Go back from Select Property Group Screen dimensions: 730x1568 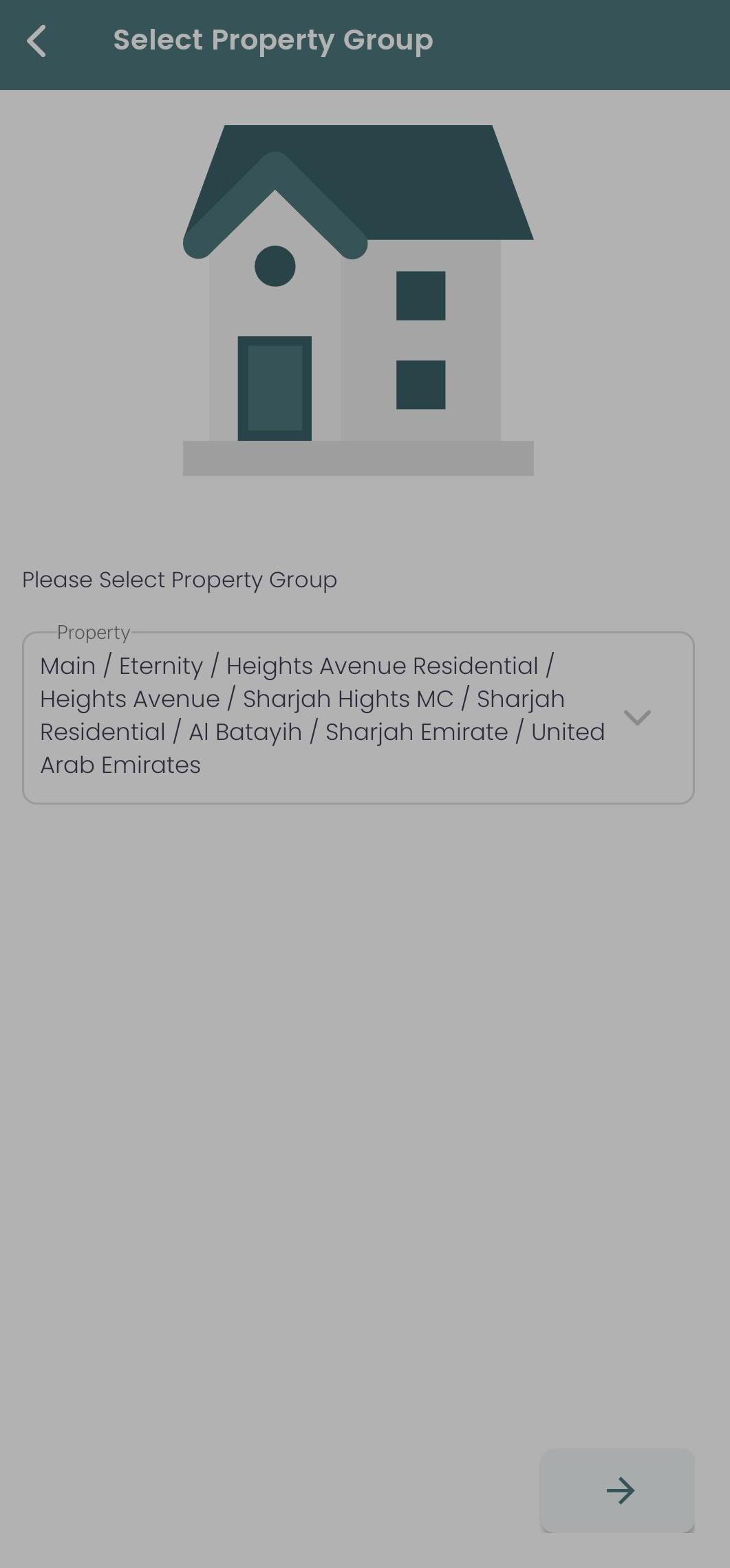coord(36,41)
